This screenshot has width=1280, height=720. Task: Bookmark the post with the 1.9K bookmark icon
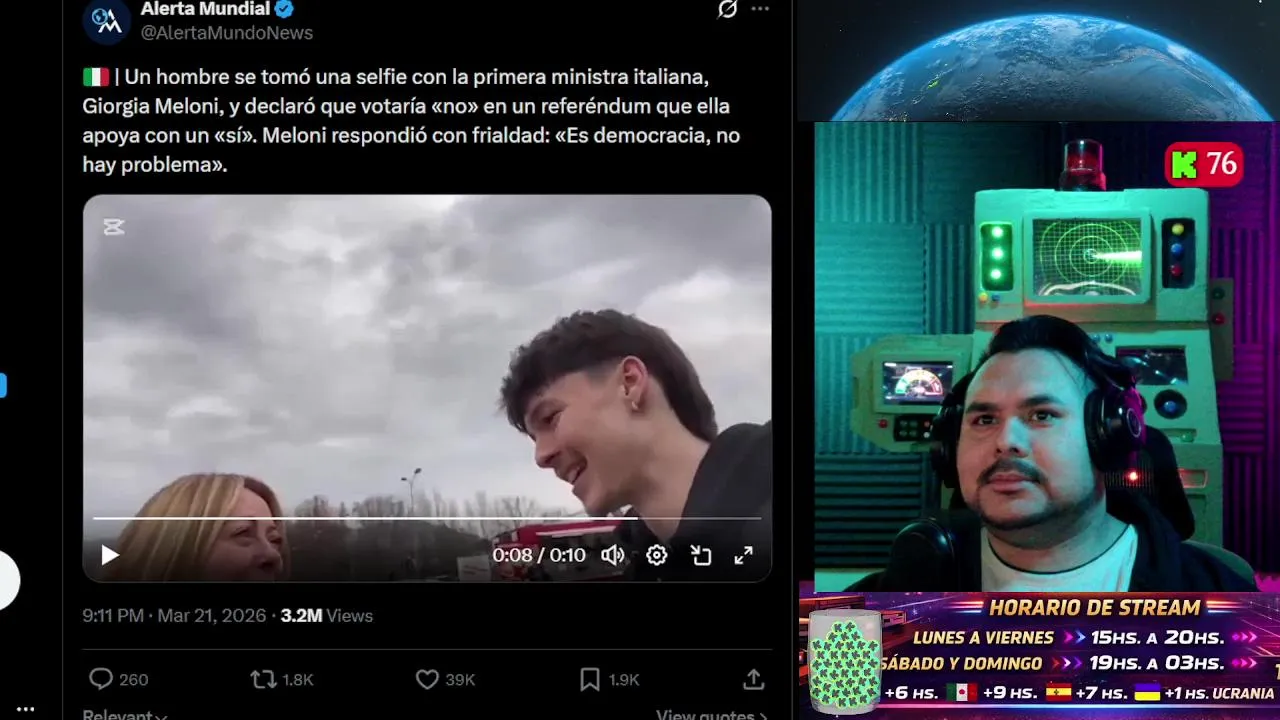590,679
